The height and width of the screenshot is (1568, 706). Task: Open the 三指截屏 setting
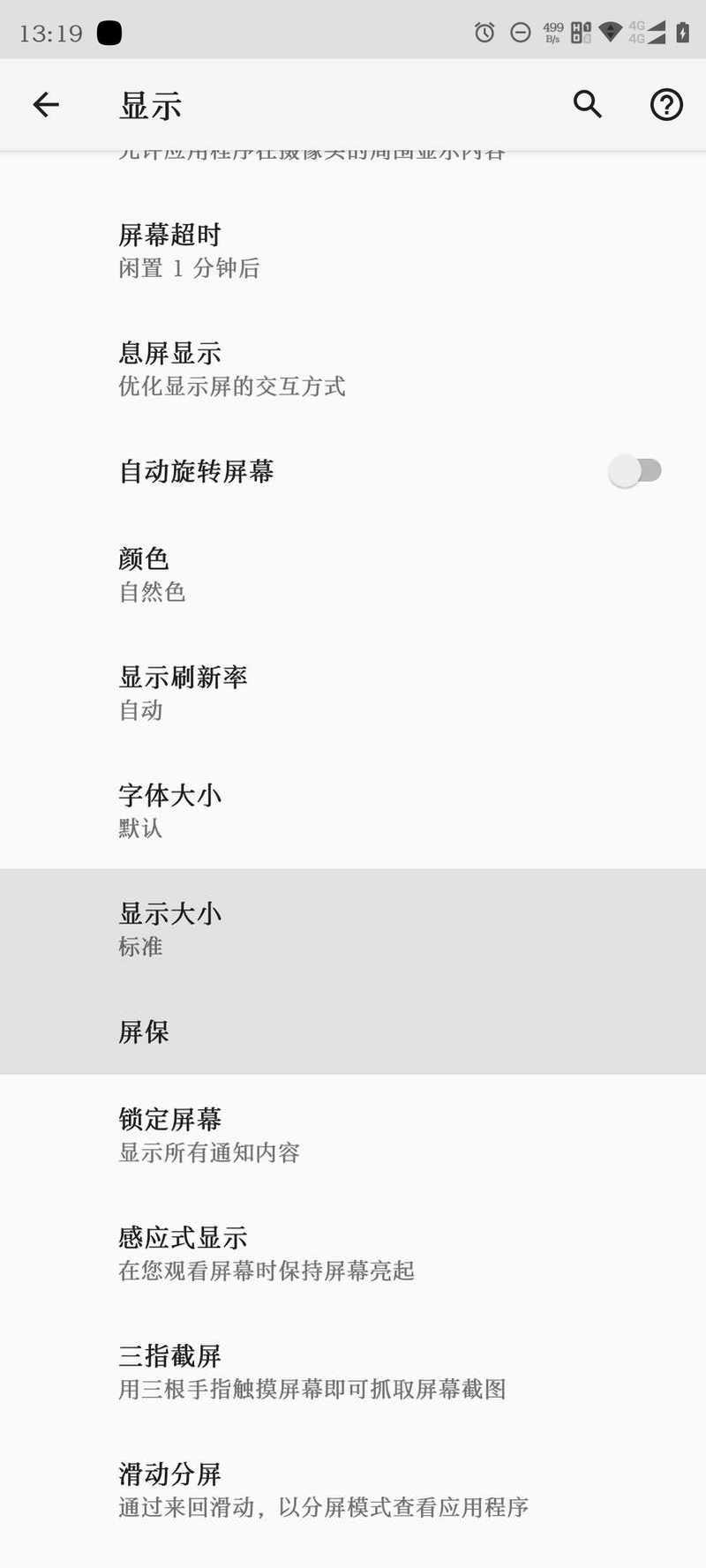coord(353,1371)
